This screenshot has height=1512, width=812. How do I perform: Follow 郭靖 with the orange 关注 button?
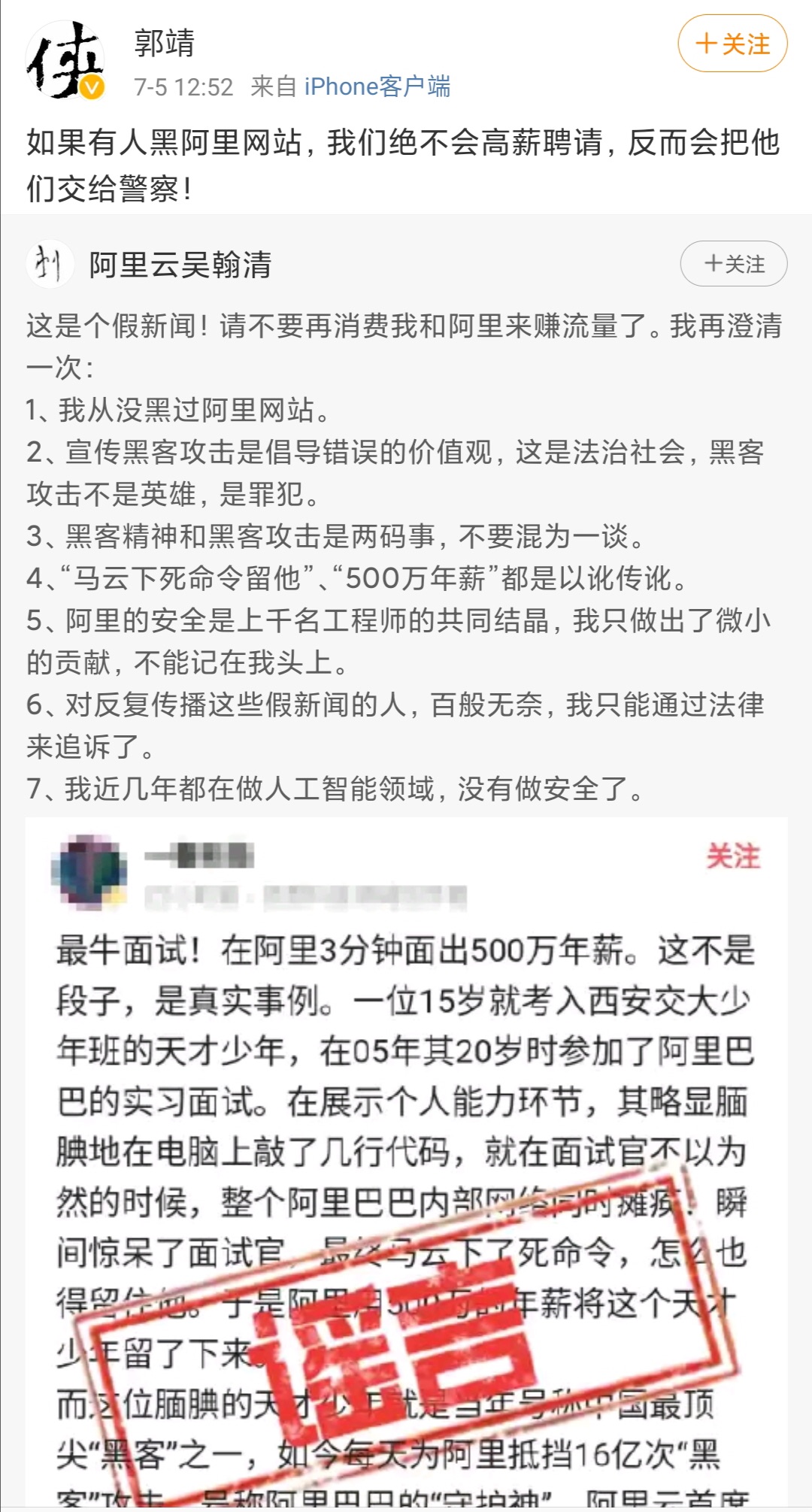coord(732,44)
